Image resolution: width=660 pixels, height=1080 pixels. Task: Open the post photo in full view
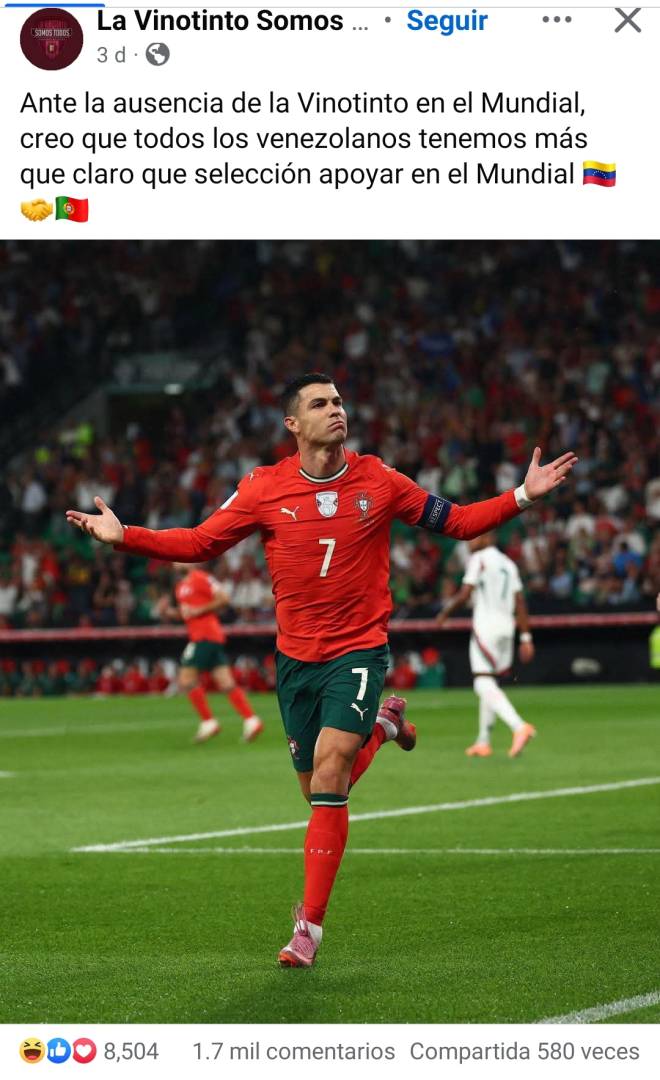330,630
